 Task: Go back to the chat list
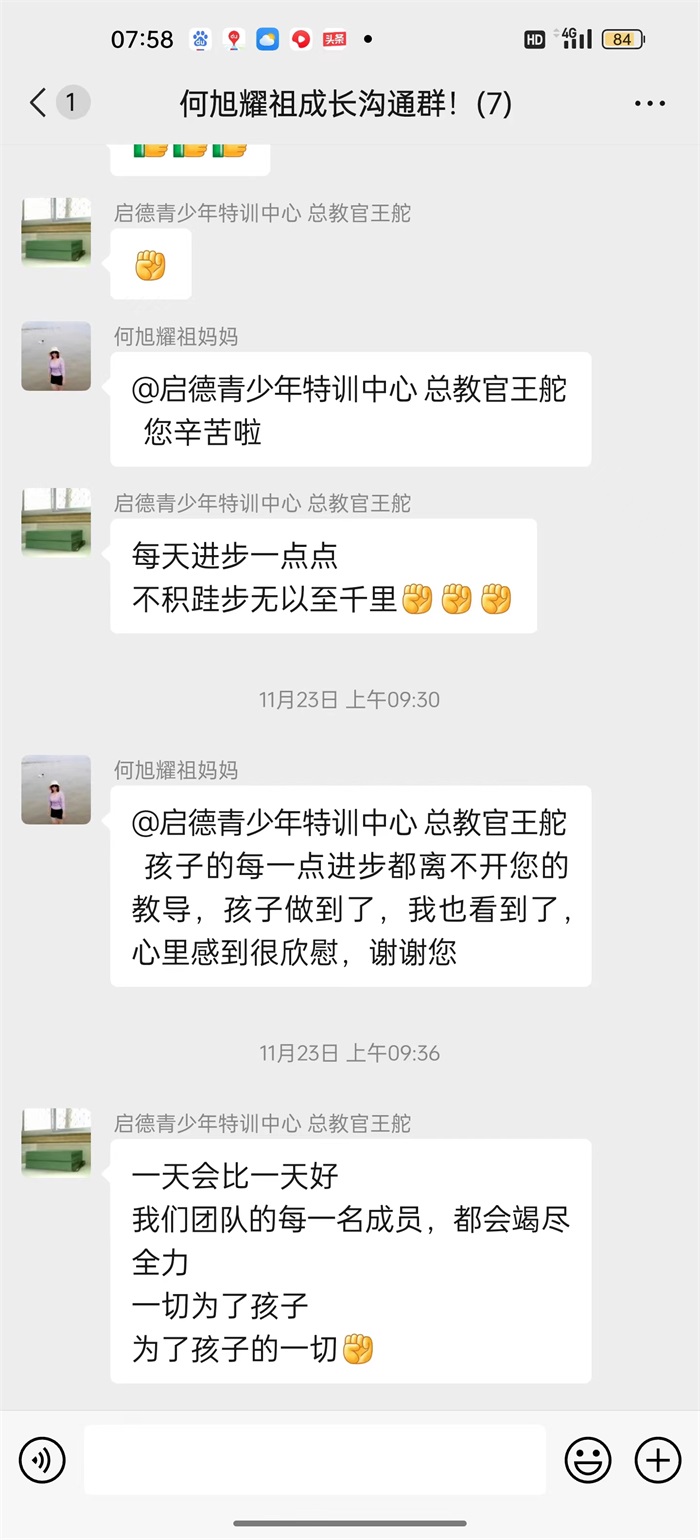(40, 102)
